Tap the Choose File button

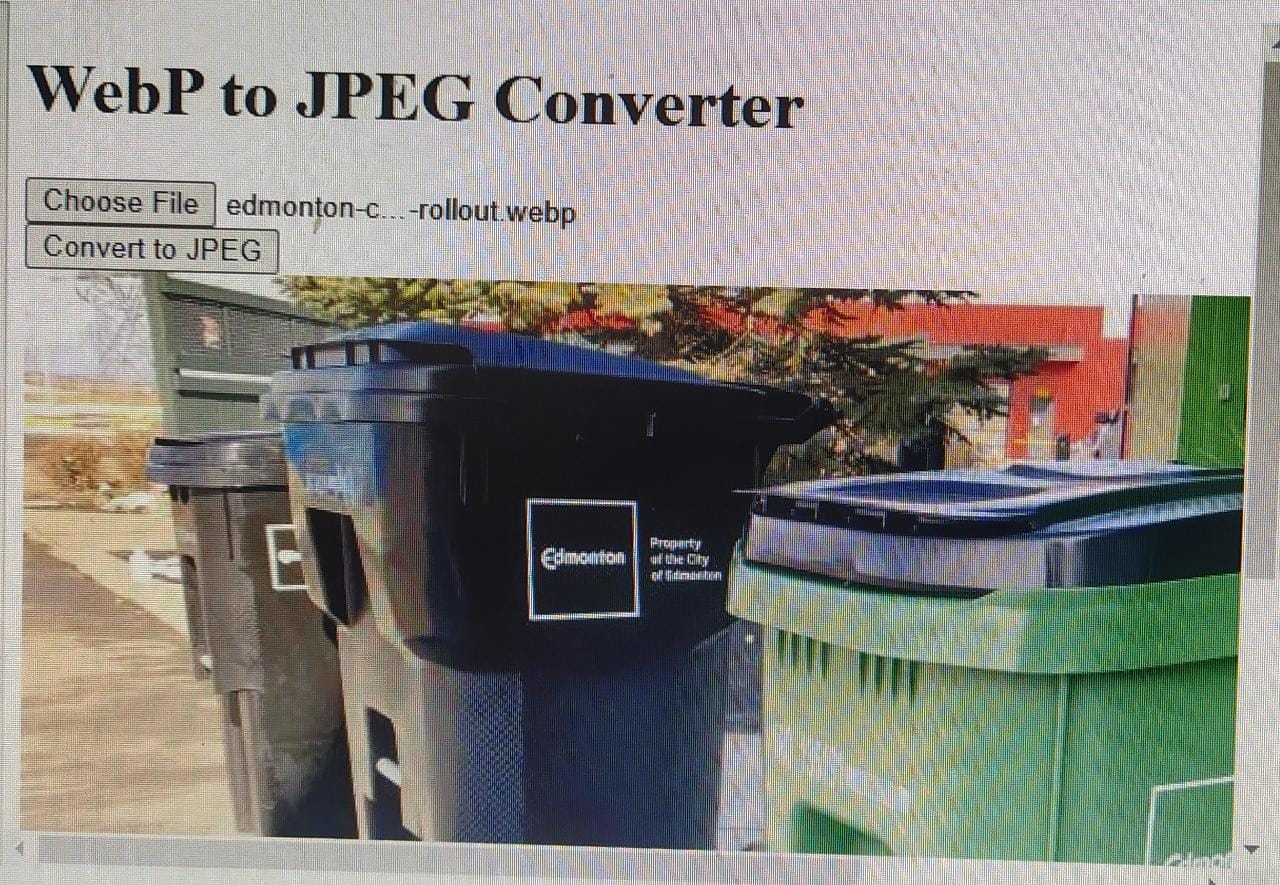120,203
